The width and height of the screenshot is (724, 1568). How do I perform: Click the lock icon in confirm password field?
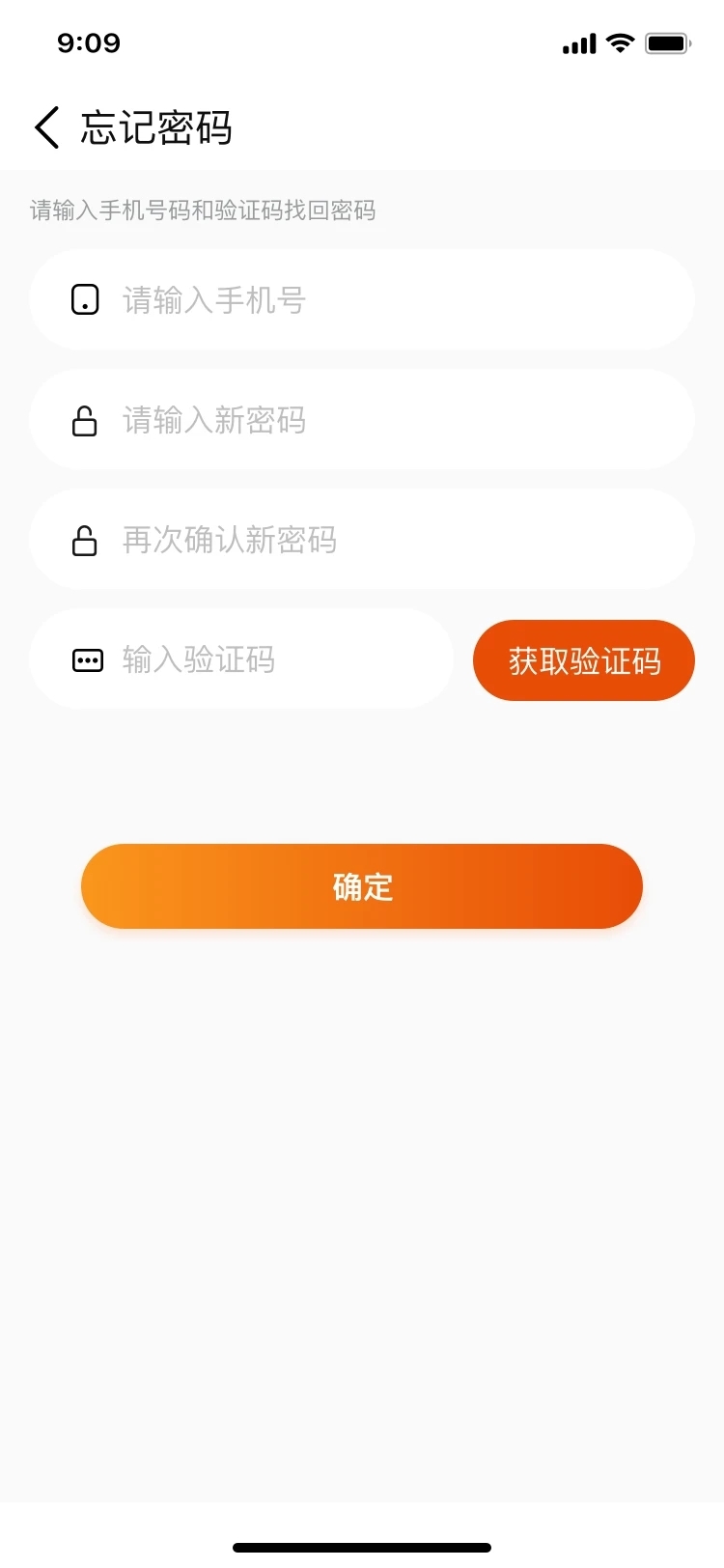point(86,540)
